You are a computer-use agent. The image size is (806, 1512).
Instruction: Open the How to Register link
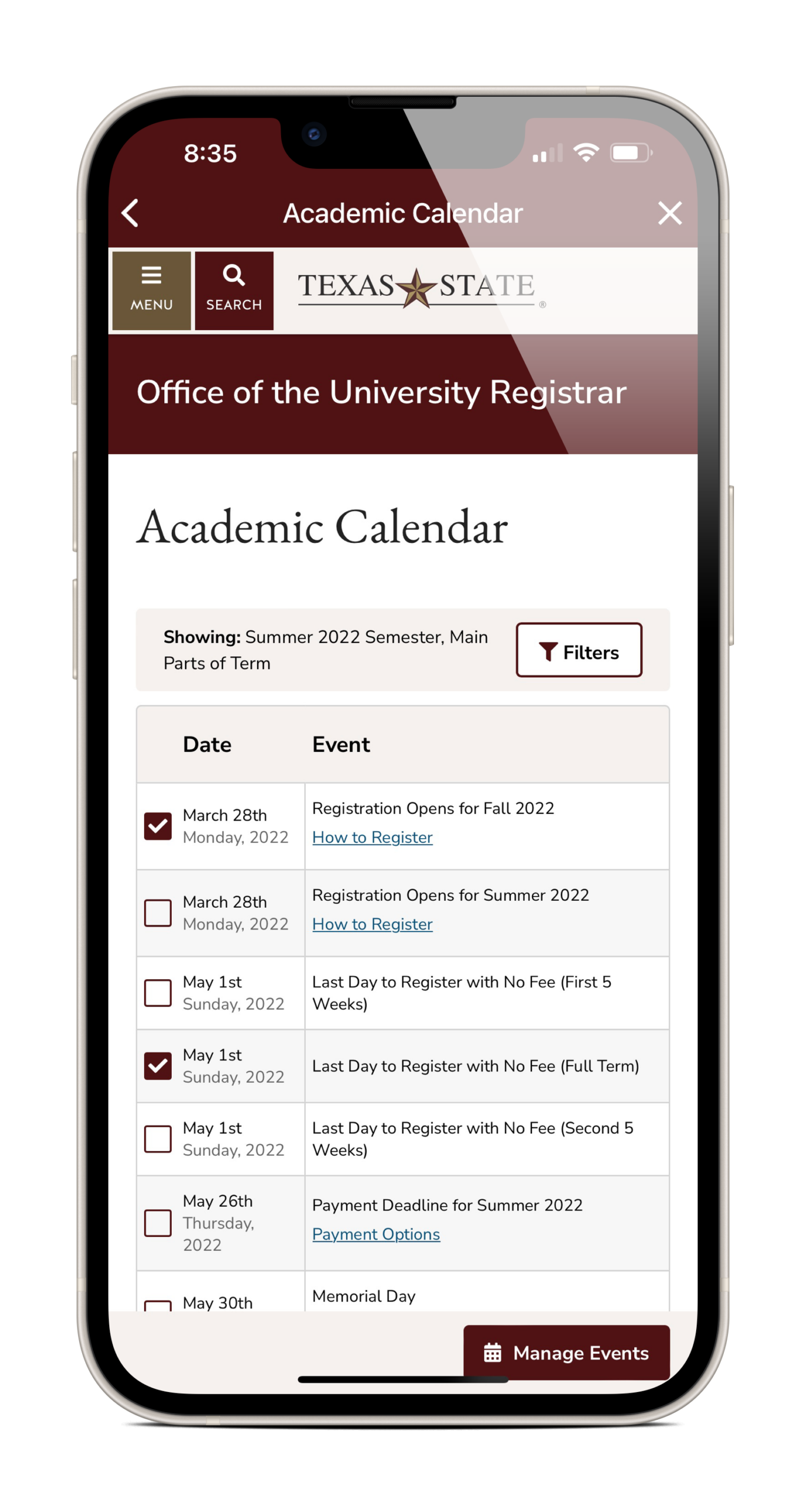click(x=373, y=837)
